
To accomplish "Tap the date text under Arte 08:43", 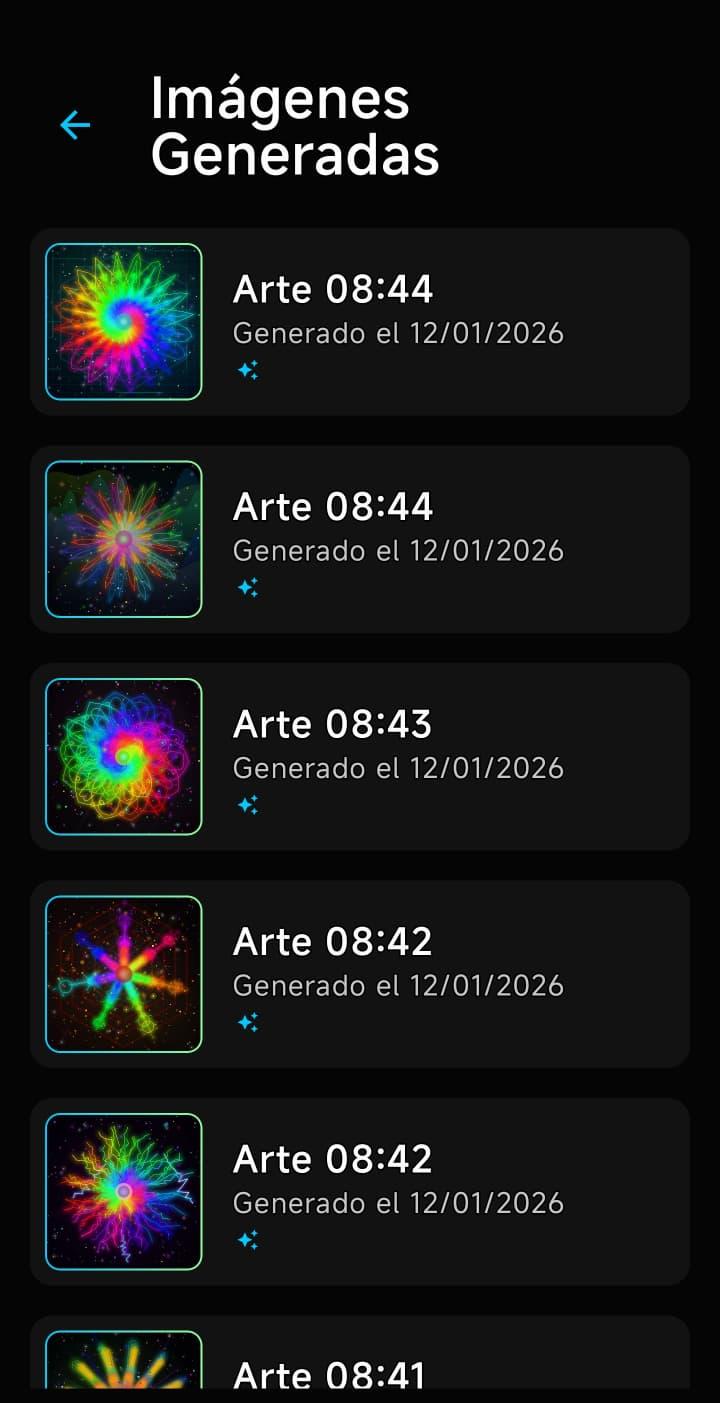I will 400,768.
